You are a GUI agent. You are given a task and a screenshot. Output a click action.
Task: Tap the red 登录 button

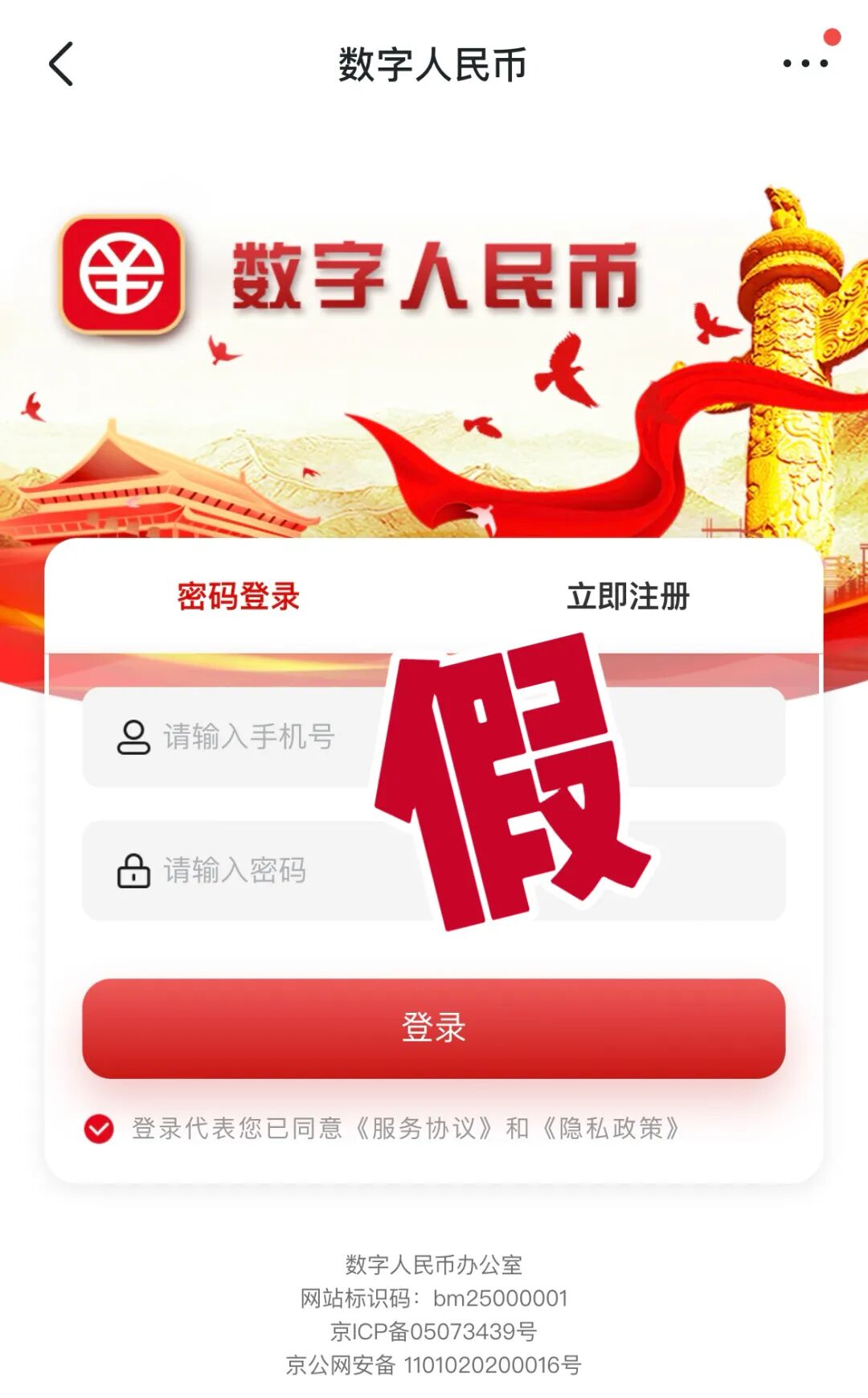434,1028
